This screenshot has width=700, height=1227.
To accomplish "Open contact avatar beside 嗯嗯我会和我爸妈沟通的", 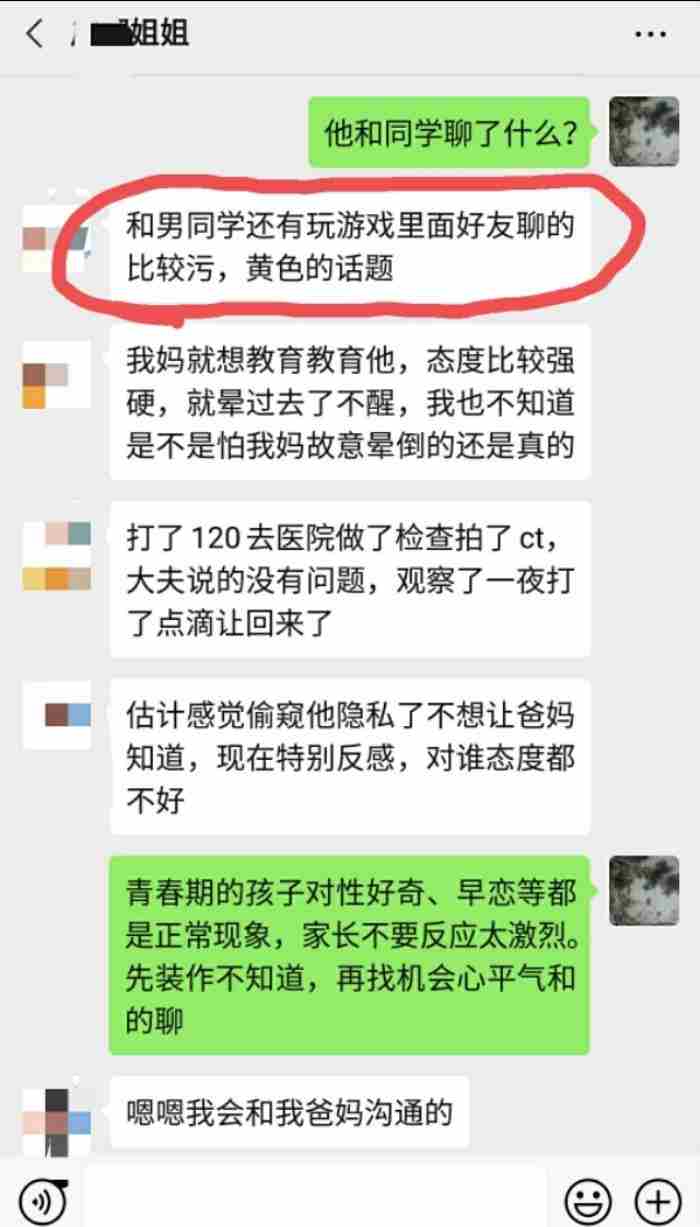I will pos(57,1111).
